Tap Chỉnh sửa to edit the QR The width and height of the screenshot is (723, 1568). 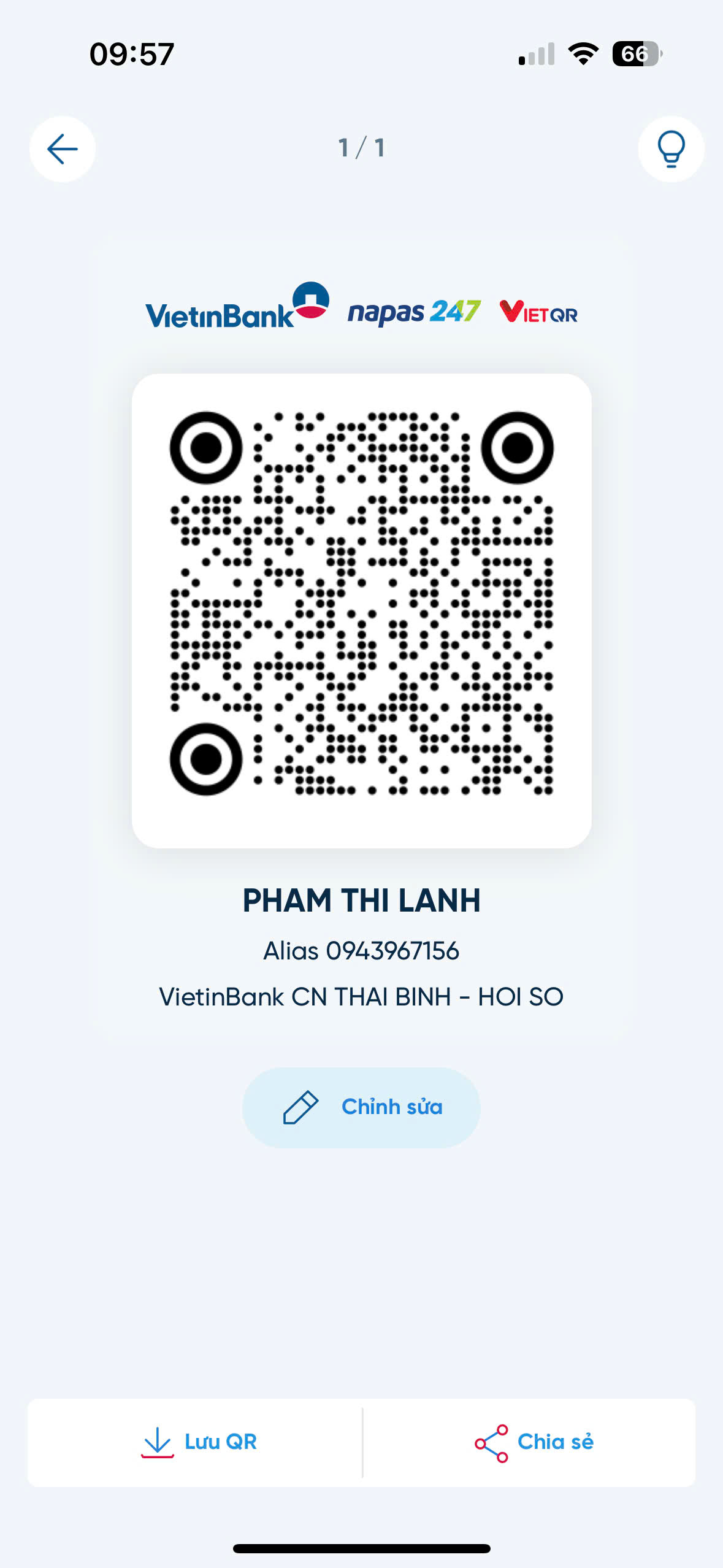point(361,1107)
